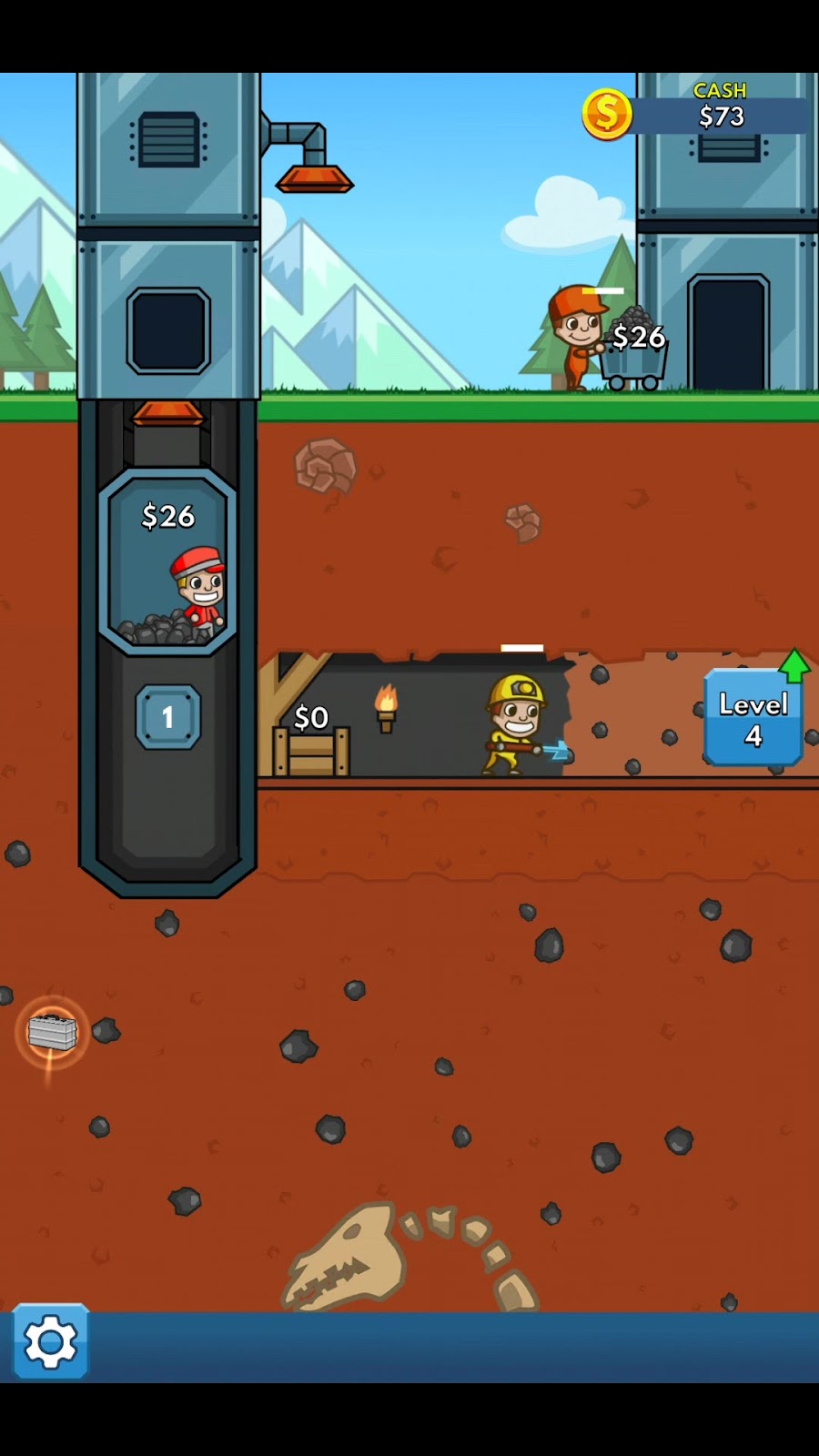Tap the yellow miner in the shaft
The width and height of the screenshot is (819, 1456).
(x=518, y=725)
